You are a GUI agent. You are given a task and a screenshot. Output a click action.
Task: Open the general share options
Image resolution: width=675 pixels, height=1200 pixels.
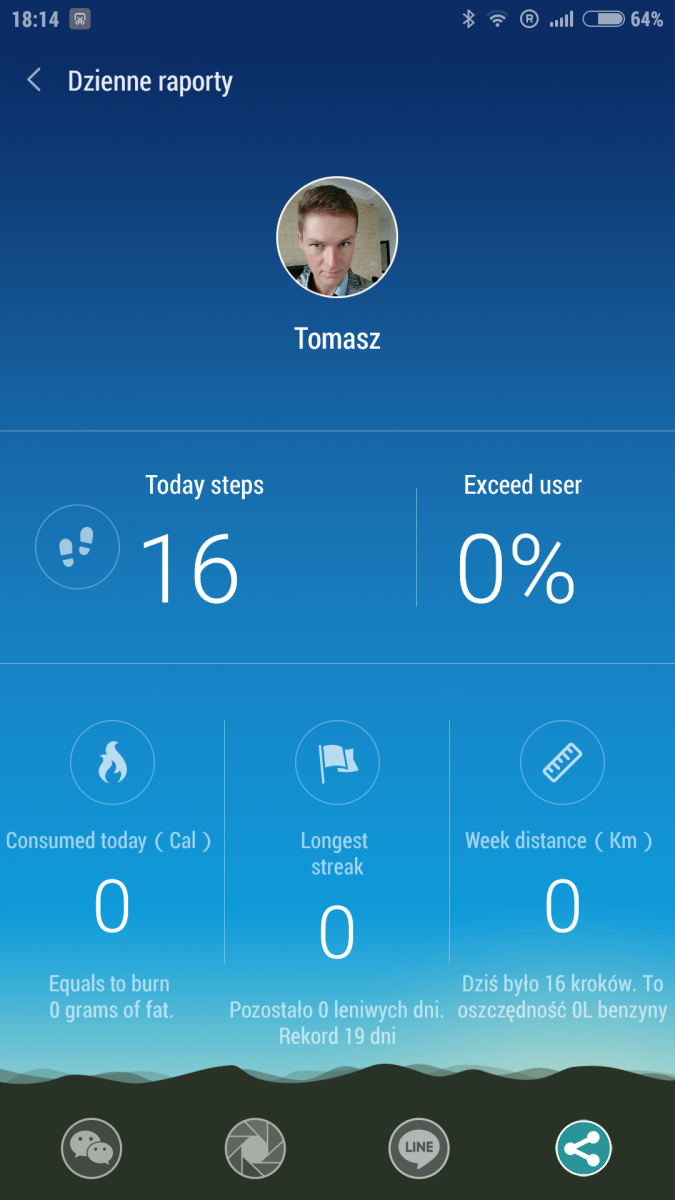point(583,1148)
